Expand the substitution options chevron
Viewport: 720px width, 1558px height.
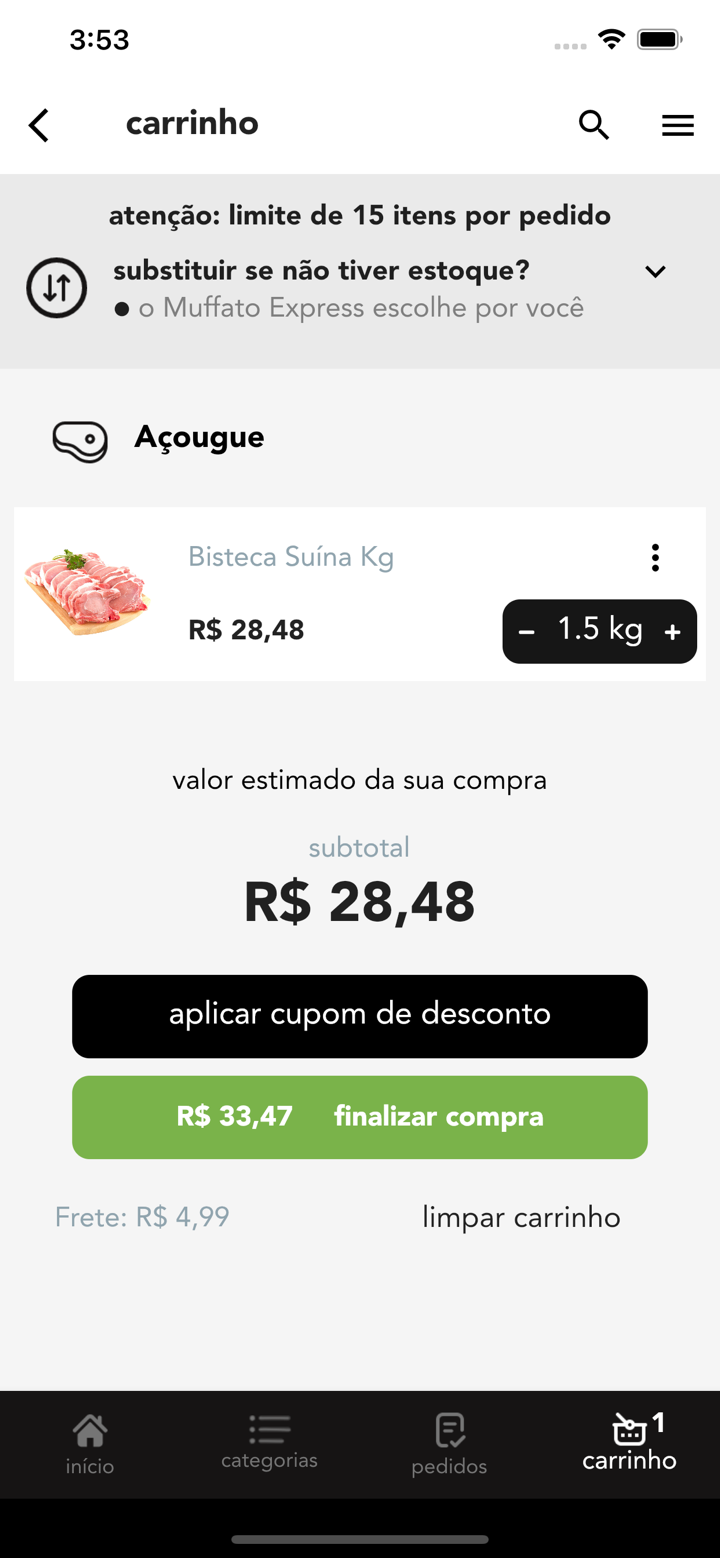tap(655, 271)
